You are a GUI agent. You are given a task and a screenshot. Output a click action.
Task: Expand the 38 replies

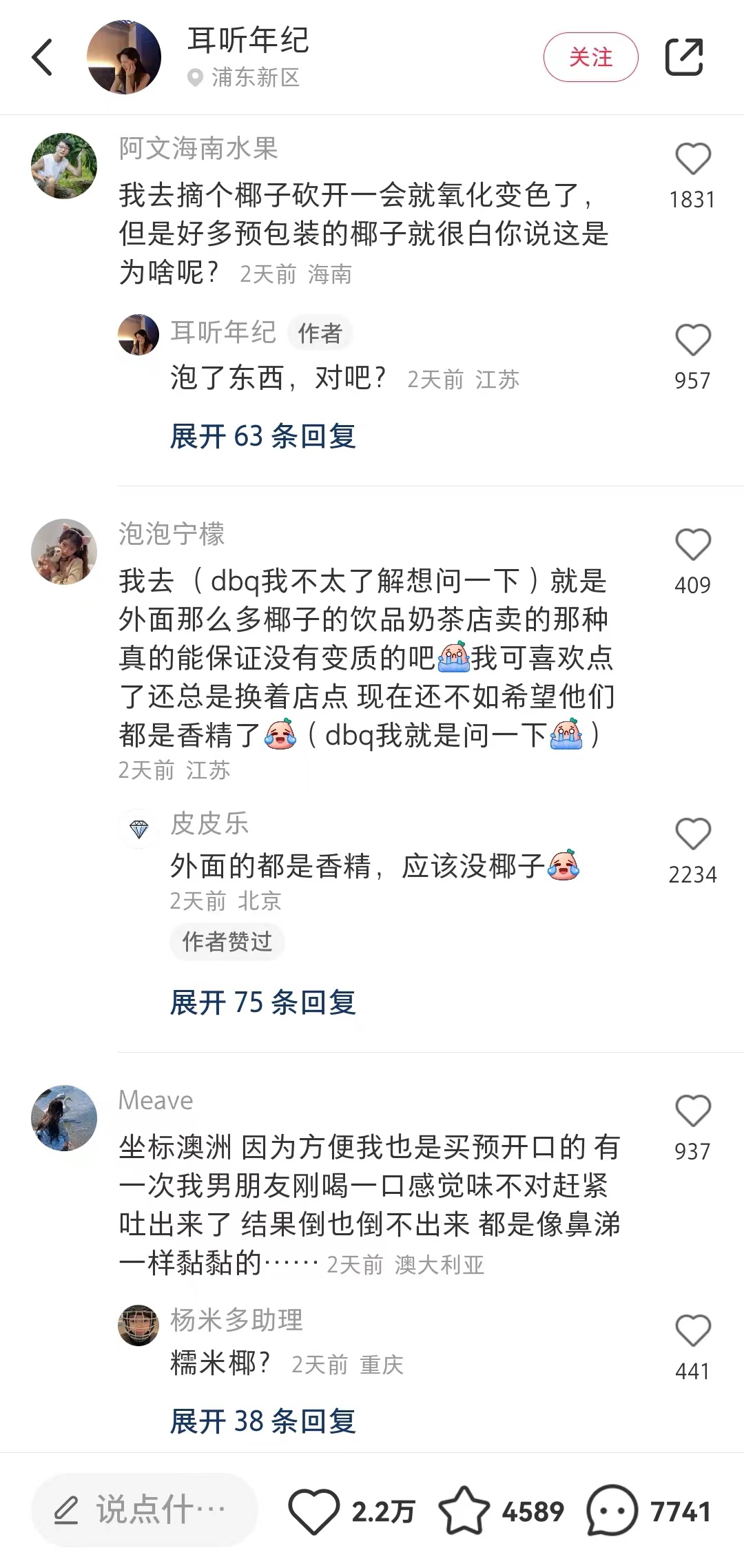(x=262, y=1421)
